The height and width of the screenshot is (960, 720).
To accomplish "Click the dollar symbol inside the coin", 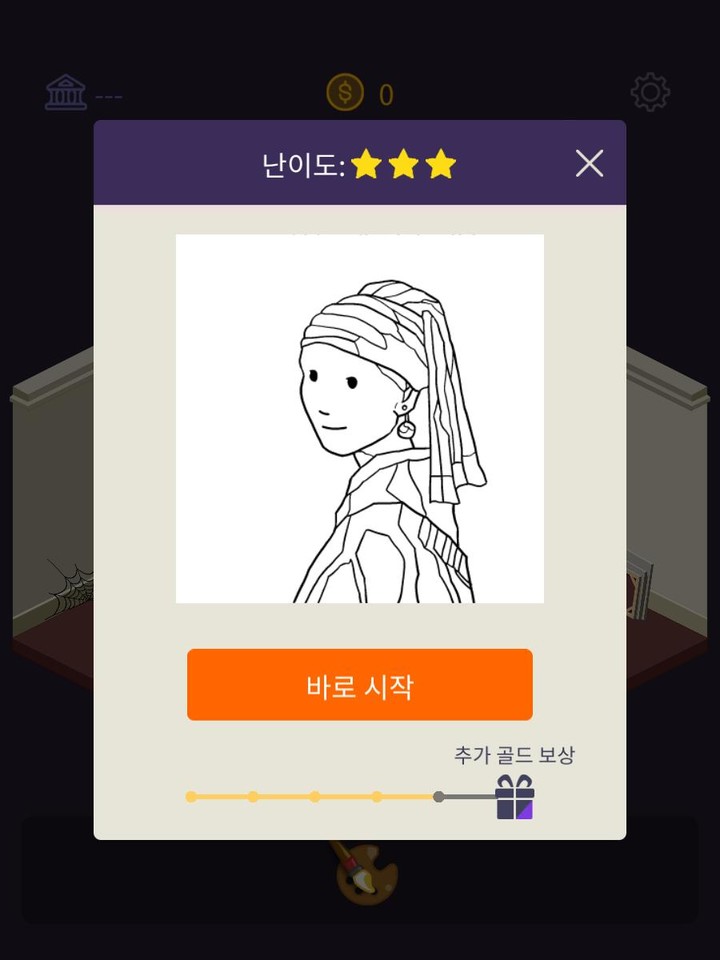I will [x=345, y=93].
